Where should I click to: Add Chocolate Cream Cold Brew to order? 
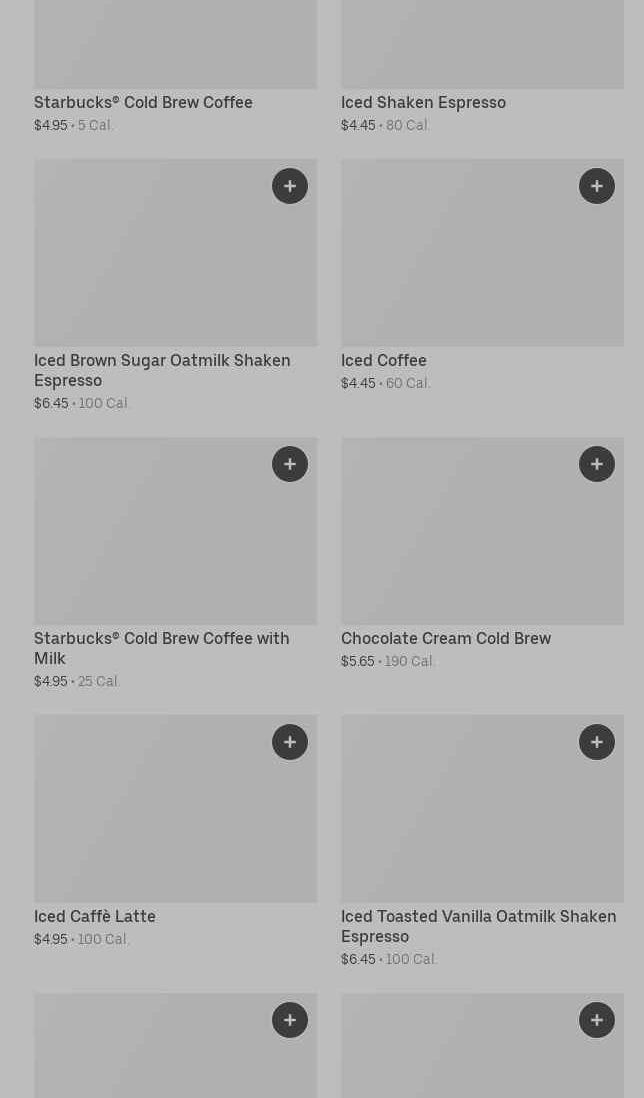[597, 464]
